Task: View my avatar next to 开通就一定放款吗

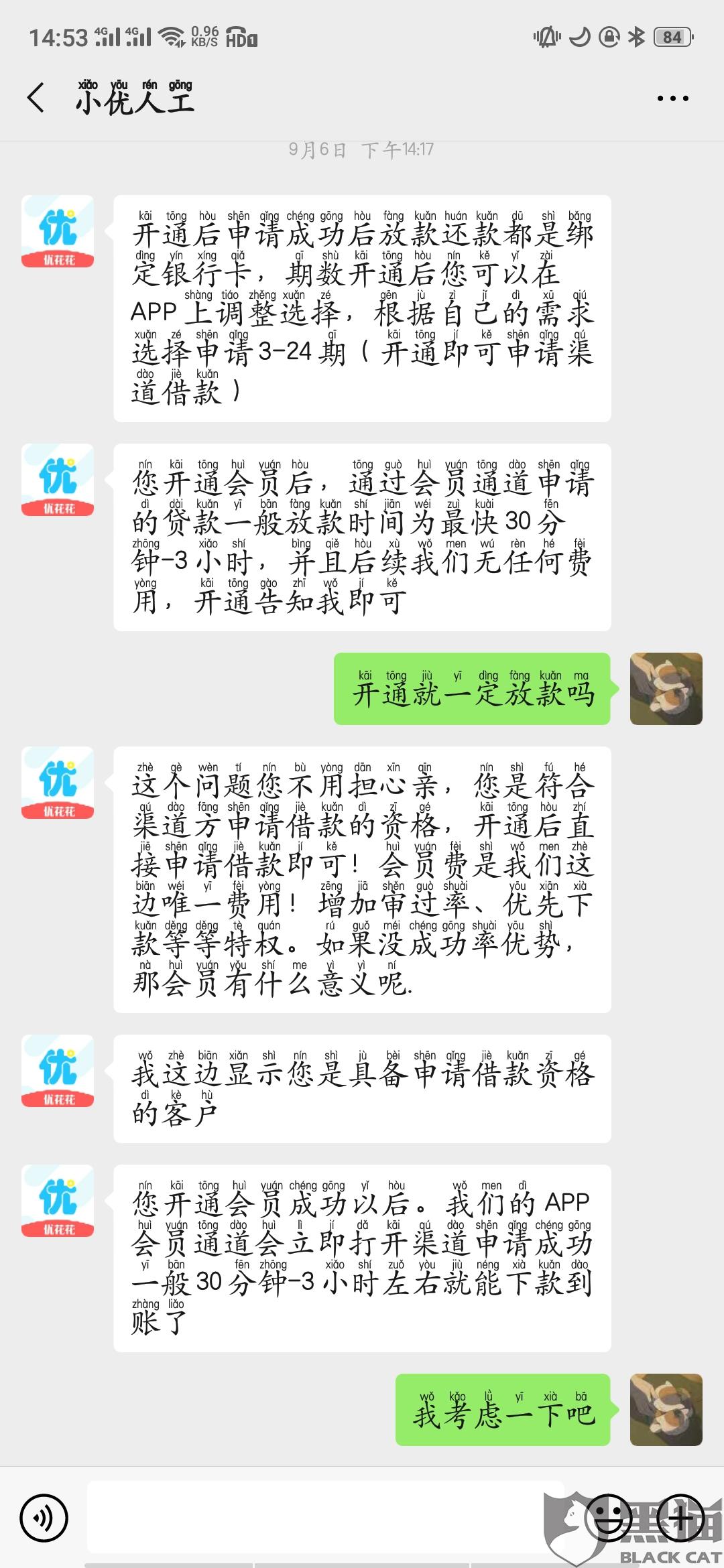Action: (x=666, y=689)
